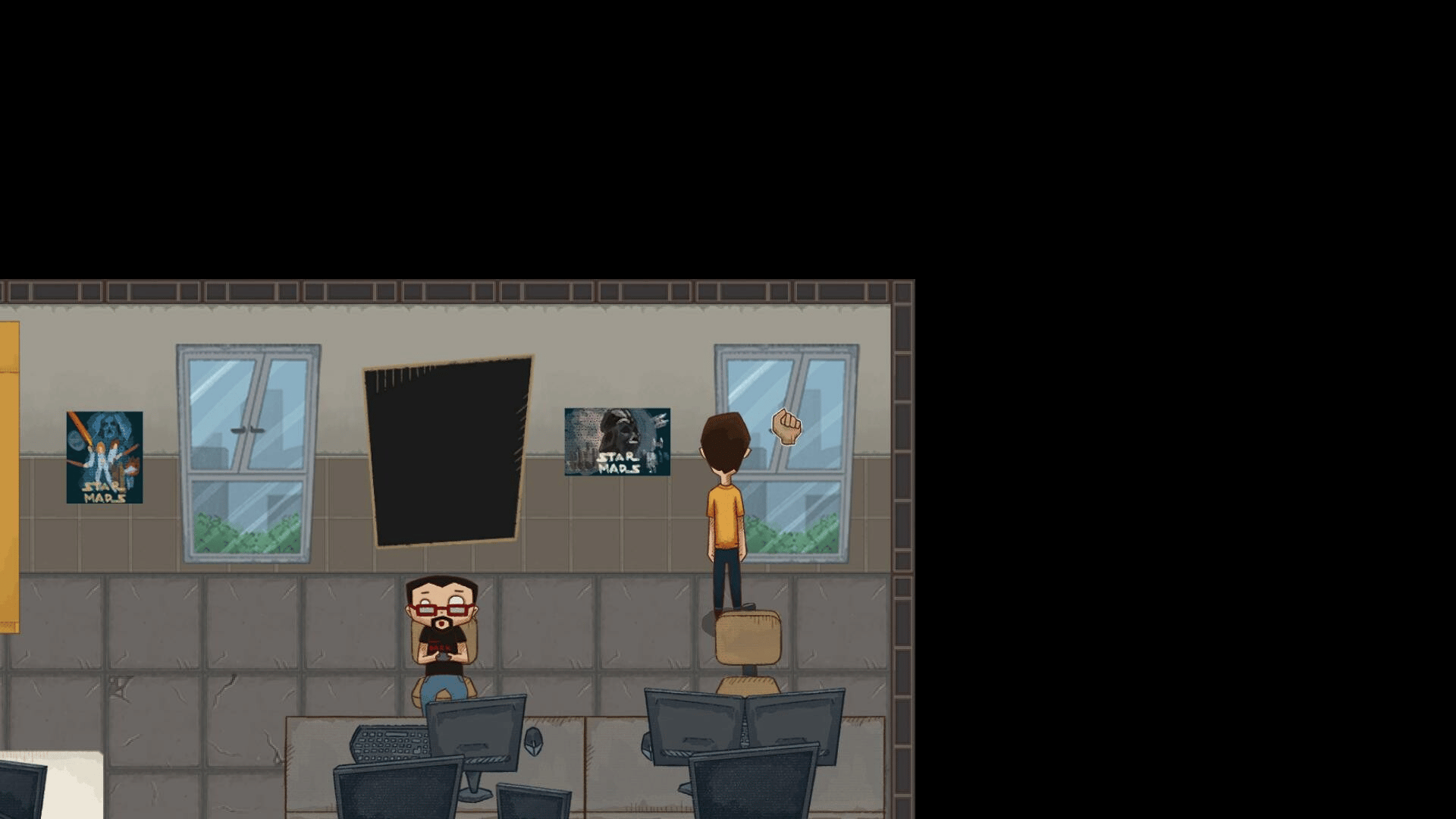1456x819 pixels.
Task: Examine the Star Mars poster with dark helmet
Action: pos(617,442)
